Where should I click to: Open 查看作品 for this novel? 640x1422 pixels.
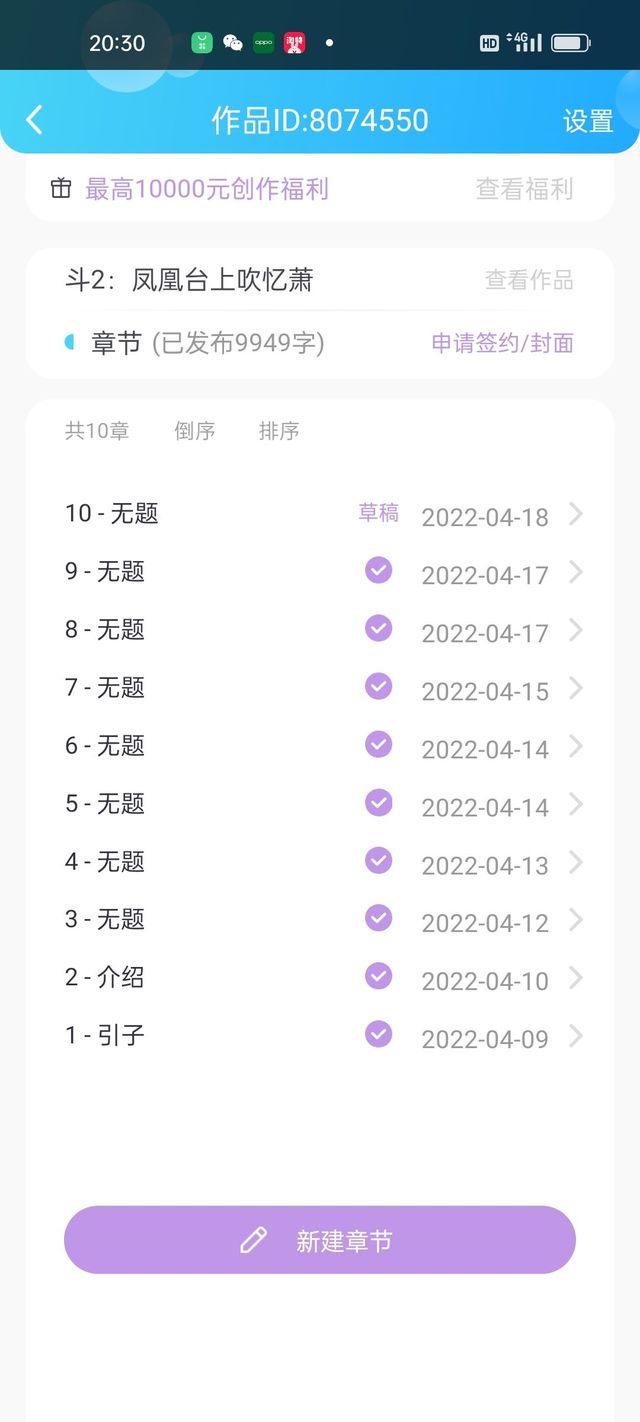tap(529, 280)
